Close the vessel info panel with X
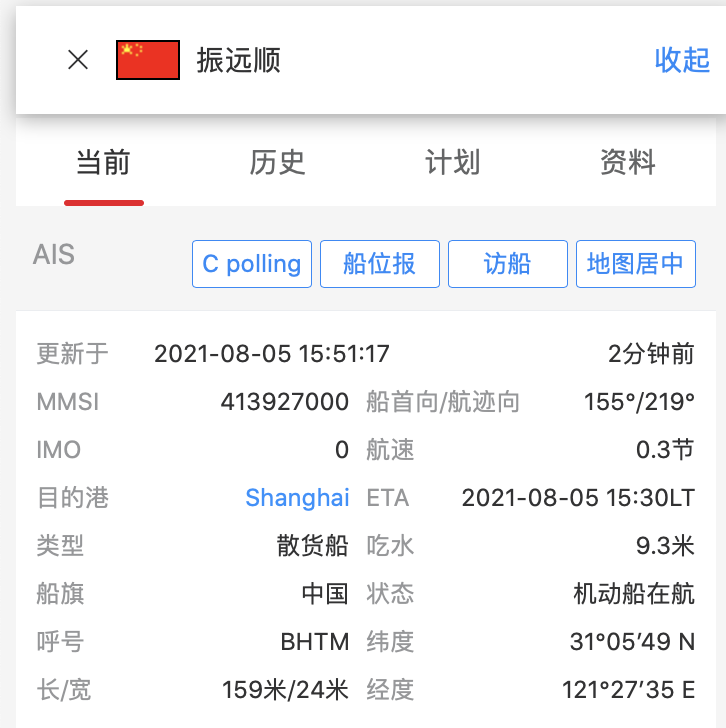The height and width of the screenshot is (728, 726). click(77, 59)
